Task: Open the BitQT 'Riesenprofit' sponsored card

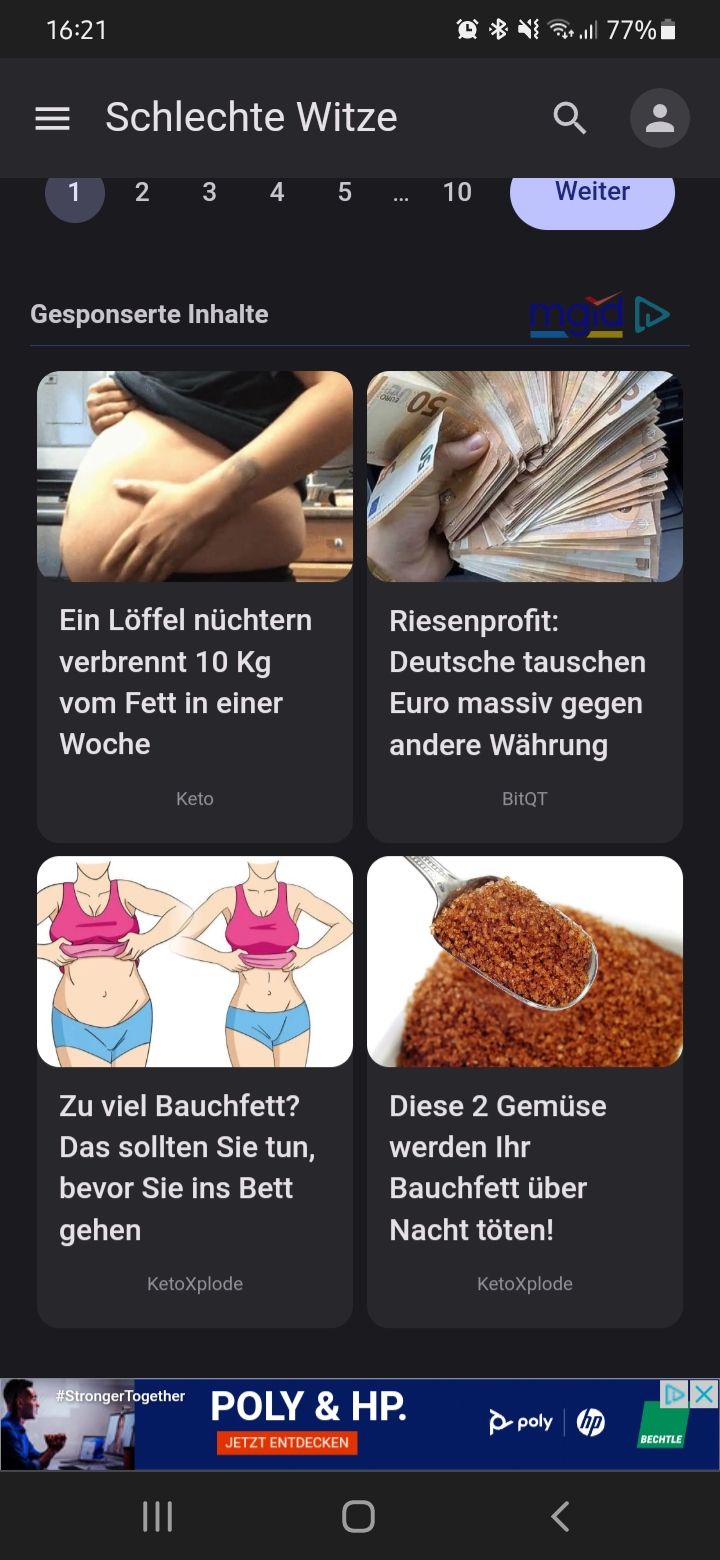Action: (x=525, y=606)
